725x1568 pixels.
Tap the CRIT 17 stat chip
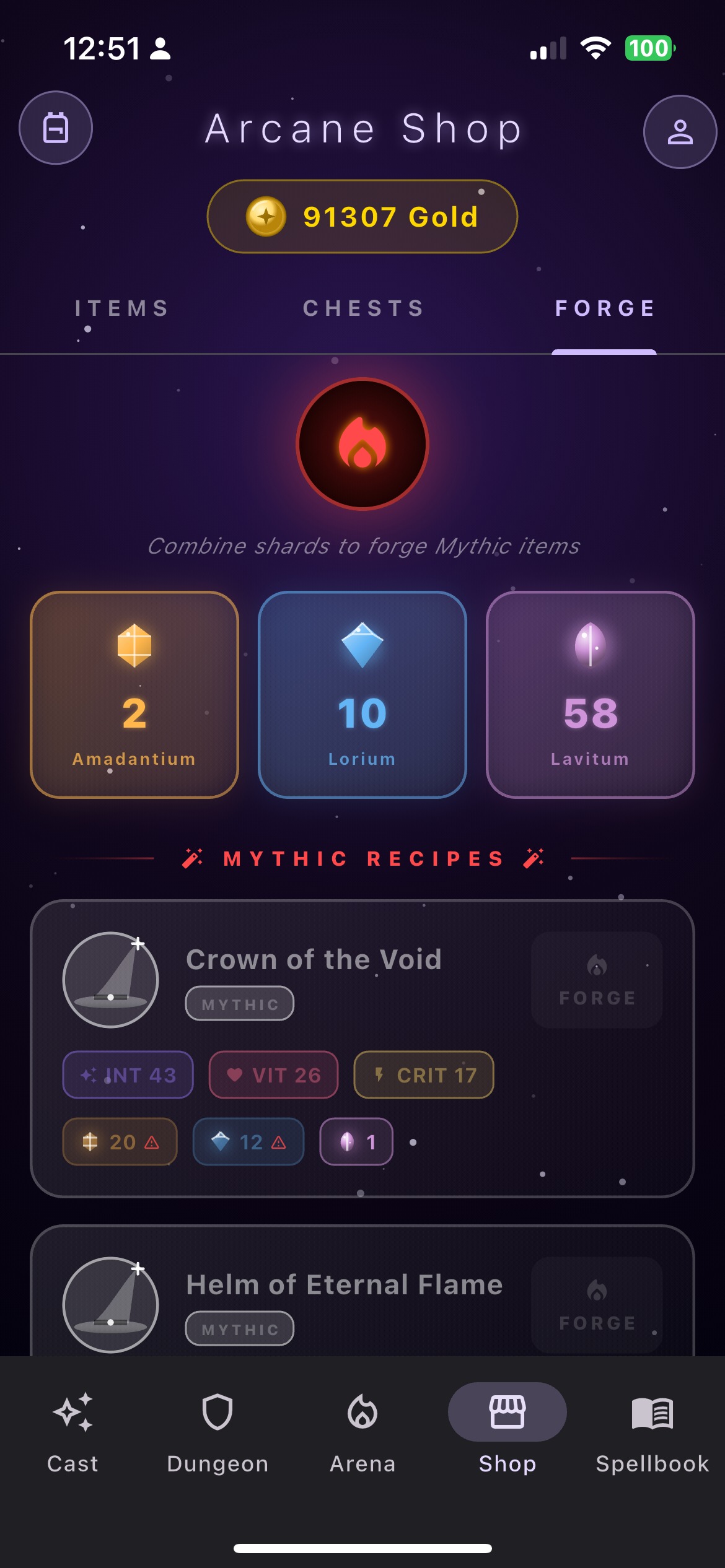click(x=423, y=1075)
